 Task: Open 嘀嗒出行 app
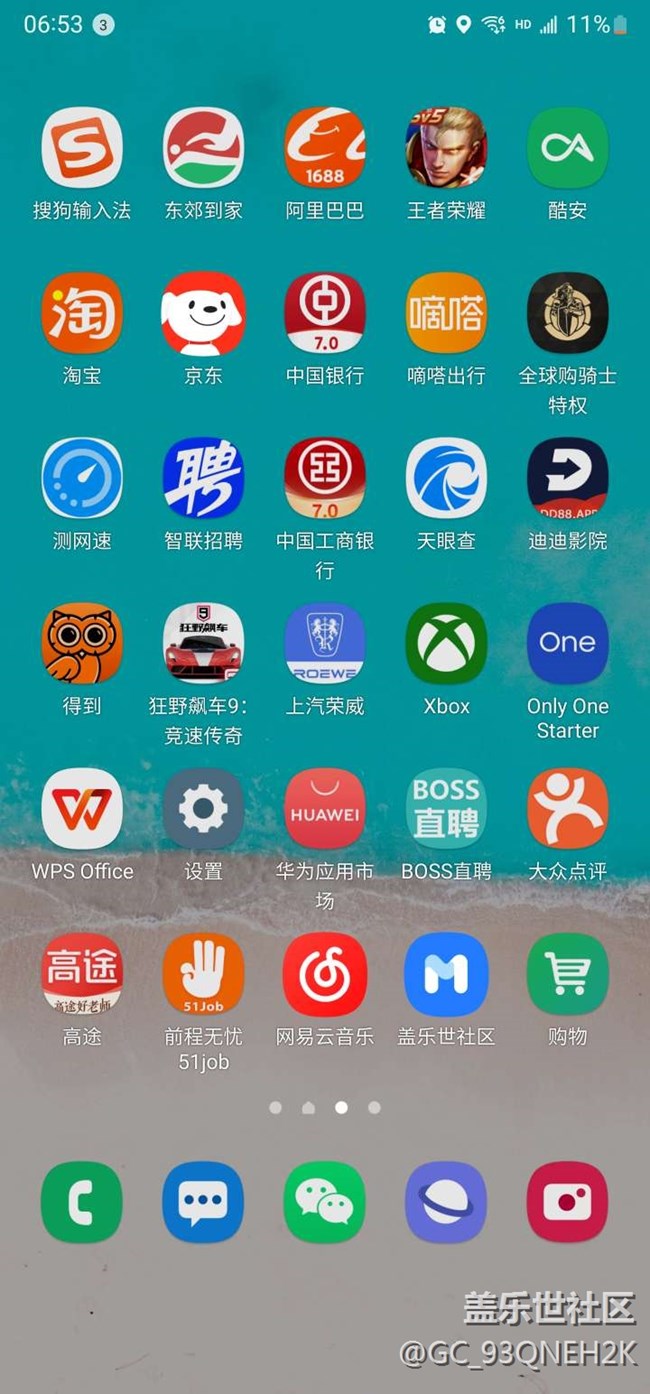[446, 313]
